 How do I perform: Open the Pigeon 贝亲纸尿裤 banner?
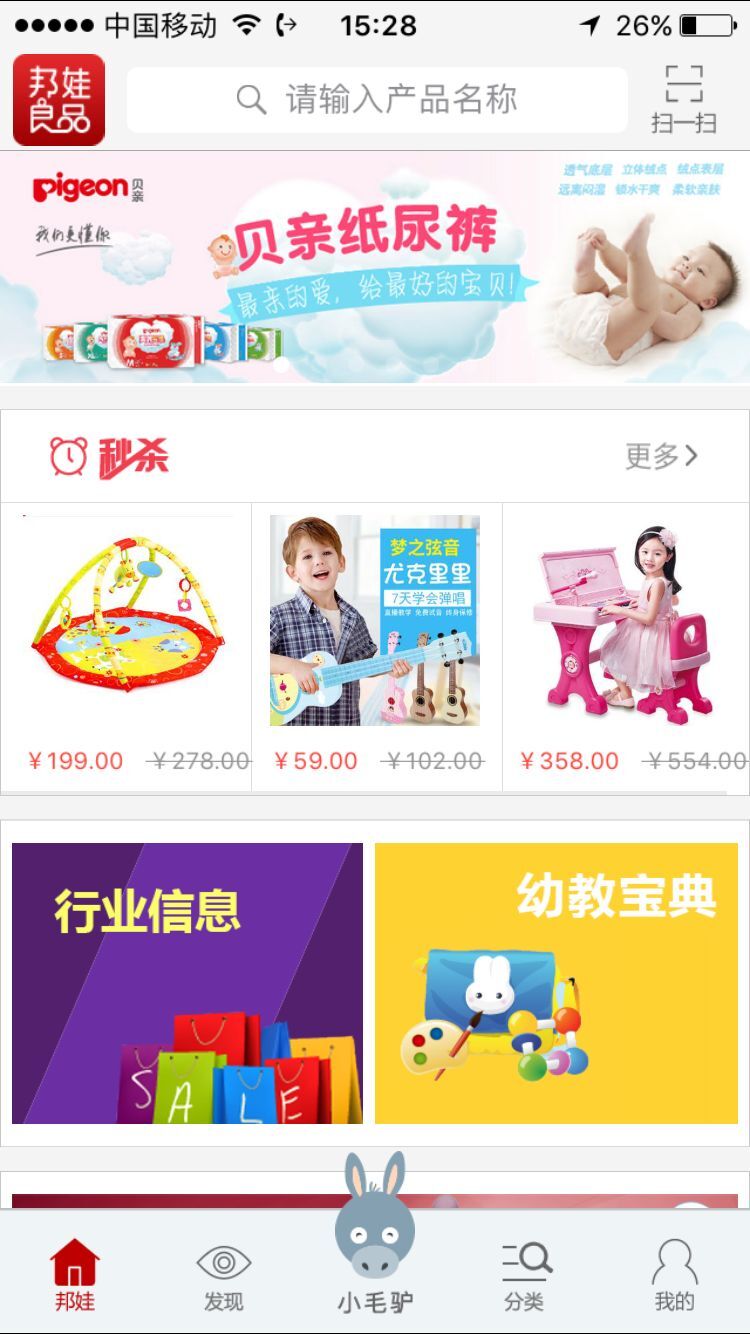point(375,267)
